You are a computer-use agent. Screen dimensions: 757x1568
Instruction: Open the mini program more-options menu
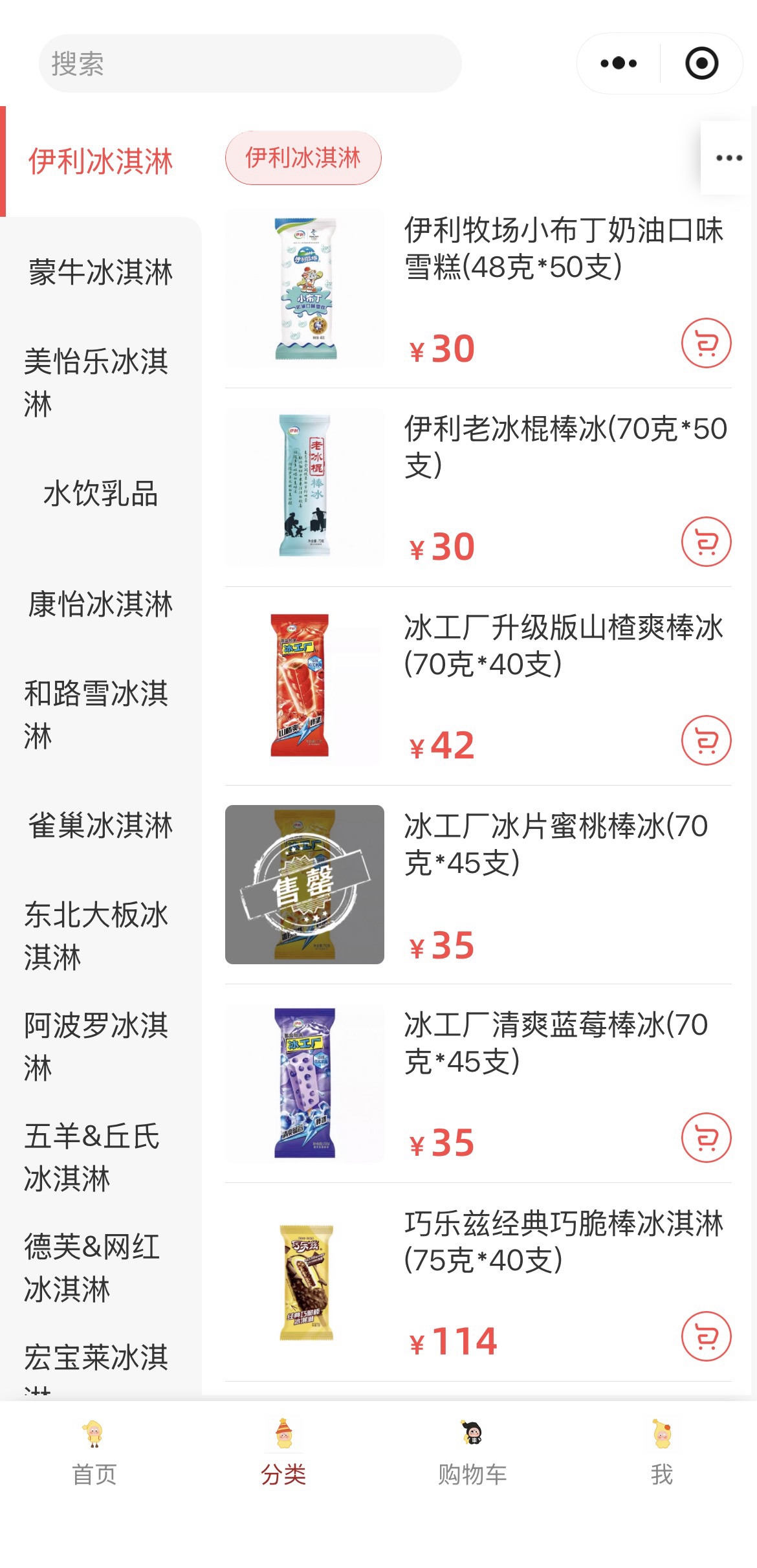click(619, 63)
